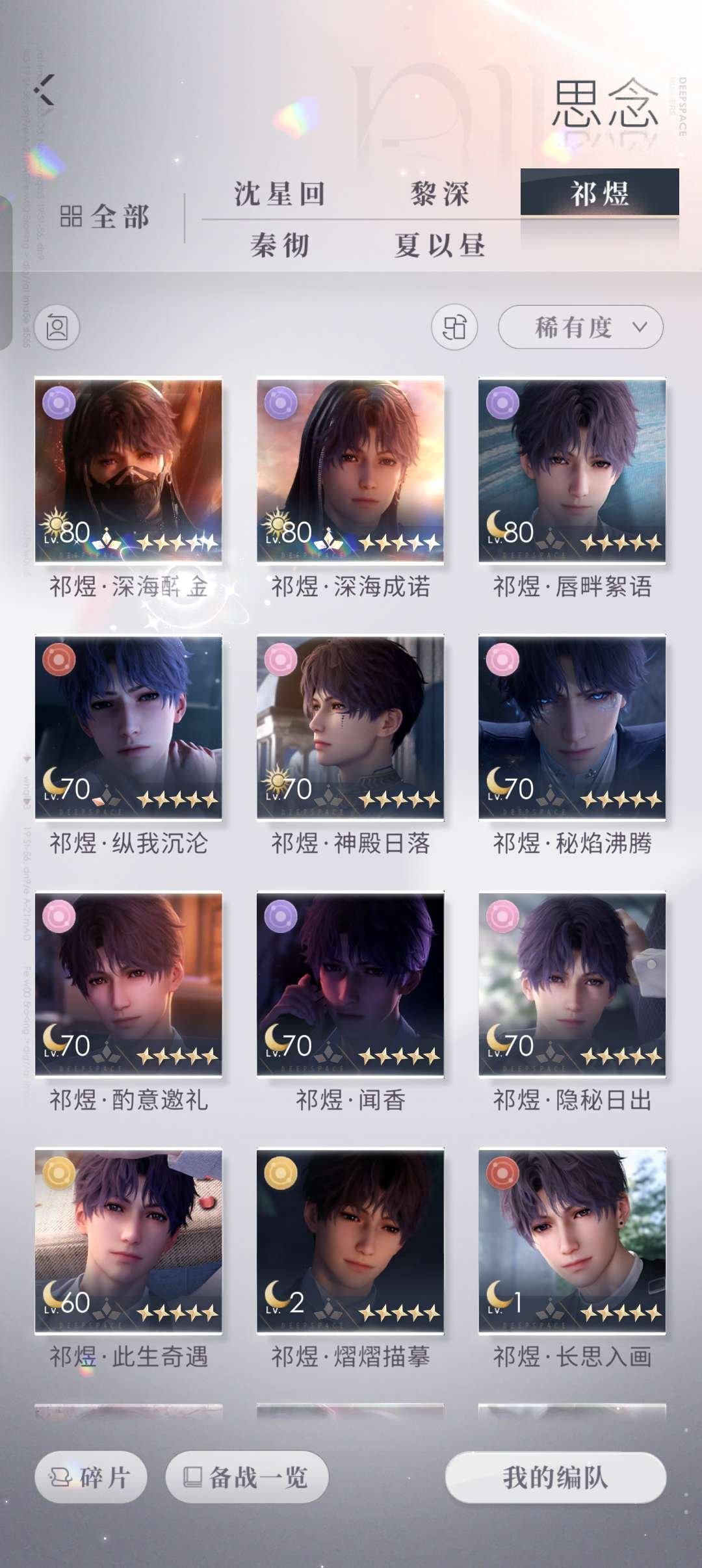Open the image search icon on the left

(57, 328)
